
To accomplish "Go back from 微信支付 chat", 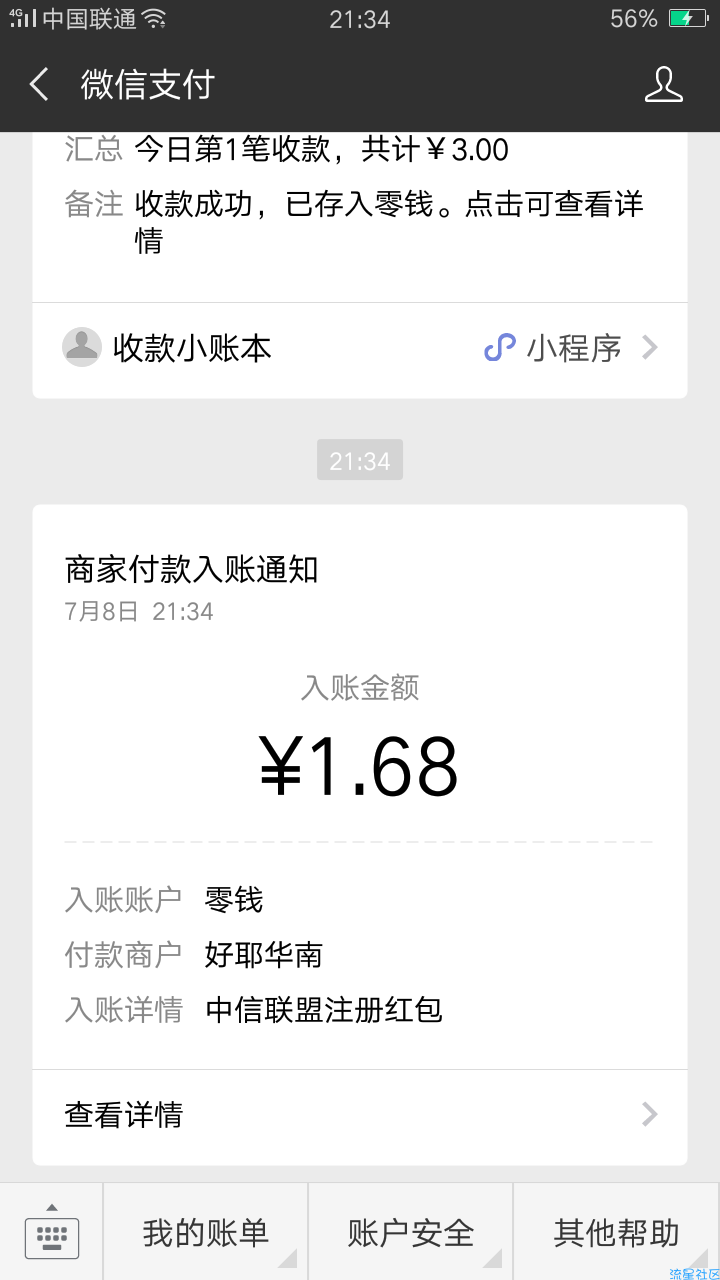I will pyautogui.click(x=39, y=85).
